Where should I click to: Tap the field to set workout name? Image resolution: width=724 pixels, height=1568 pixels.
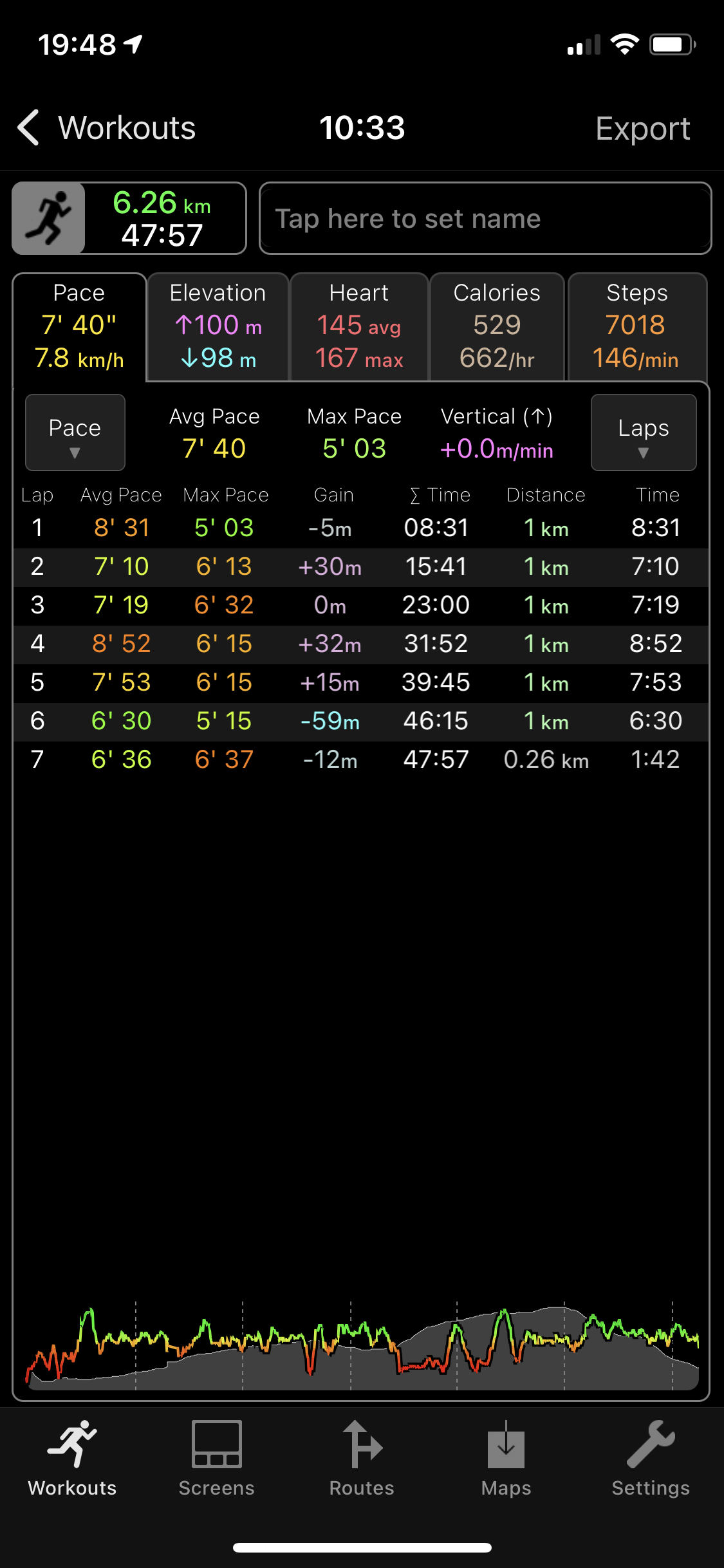coord(485,219)
